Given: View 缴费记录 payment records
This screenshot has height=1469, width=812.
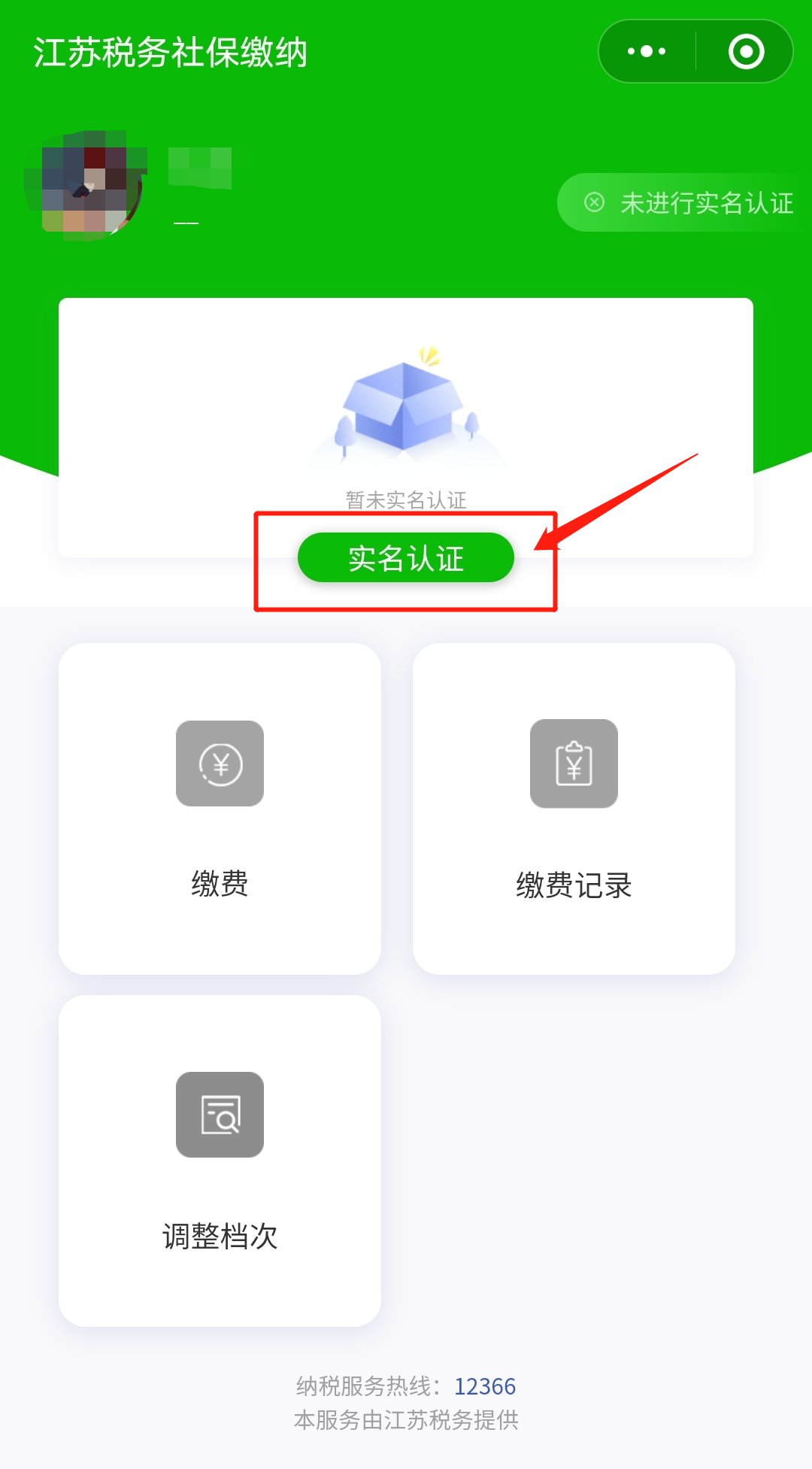Looking at the screenshot, I should point(574,809).
